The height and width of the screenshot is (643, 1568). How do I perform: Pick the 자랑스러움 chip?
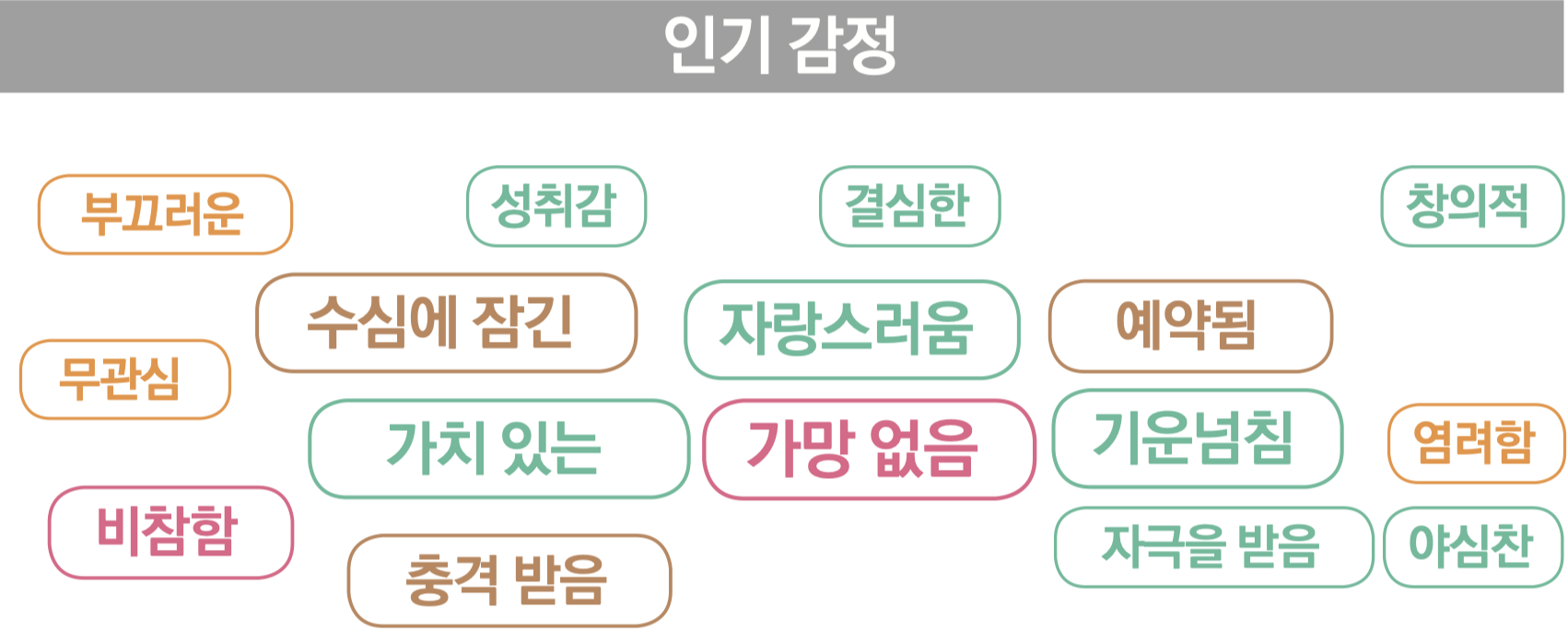pyautogui.click(x=851, y=330)
